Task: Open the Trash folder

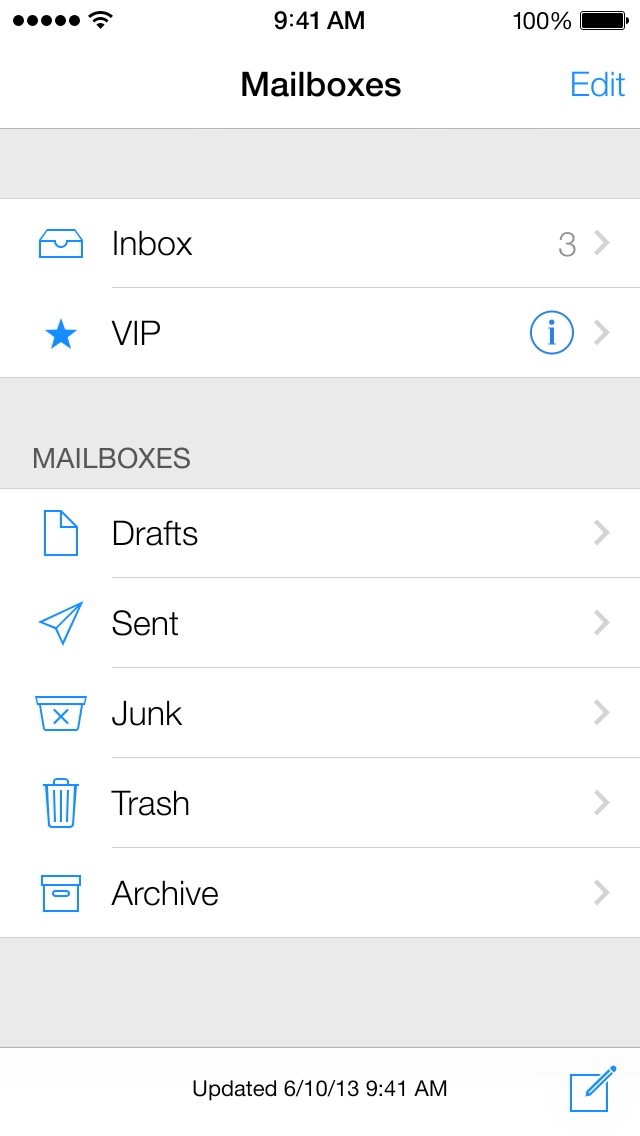Action: point(320,803)
